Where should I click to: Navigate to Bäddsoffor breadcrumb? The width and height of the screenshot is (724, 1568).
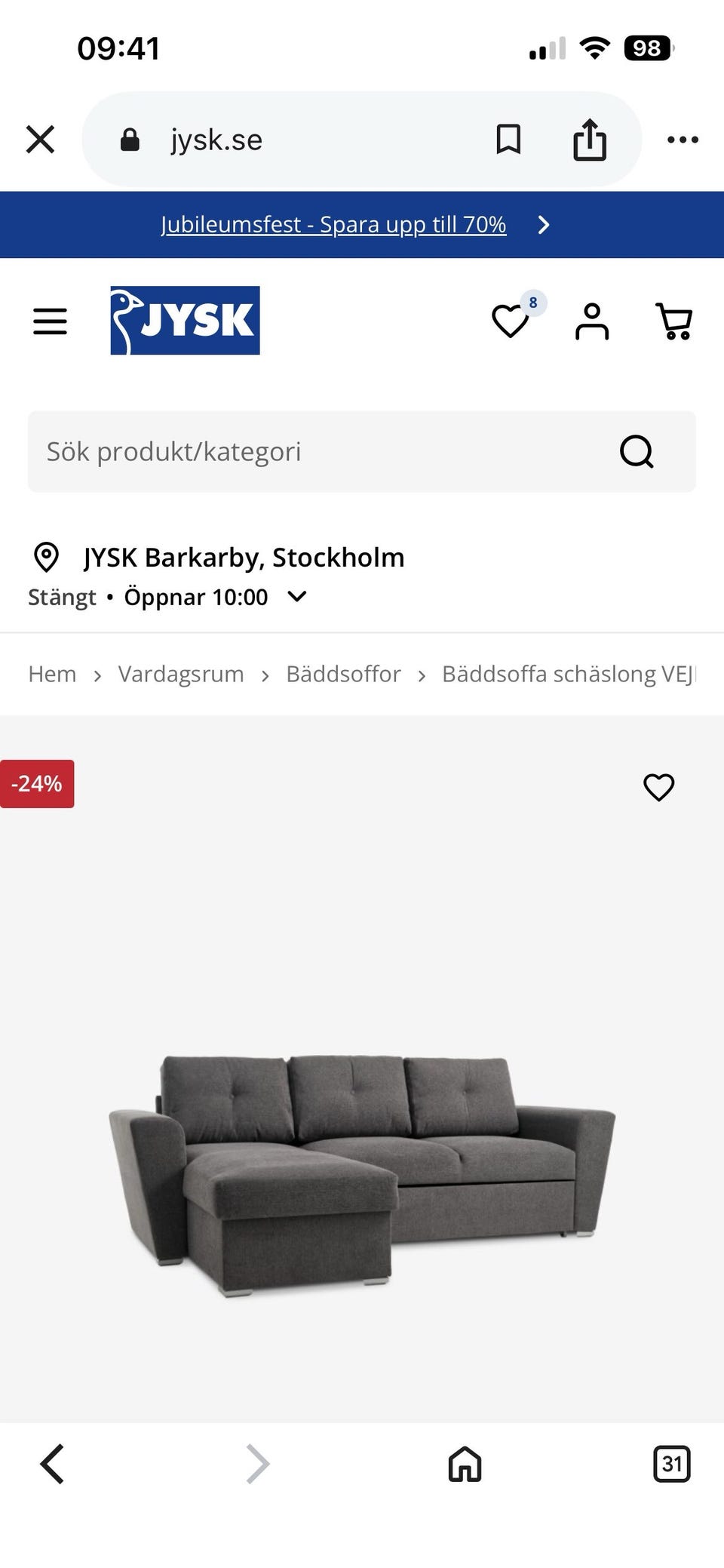coord(343,674)
